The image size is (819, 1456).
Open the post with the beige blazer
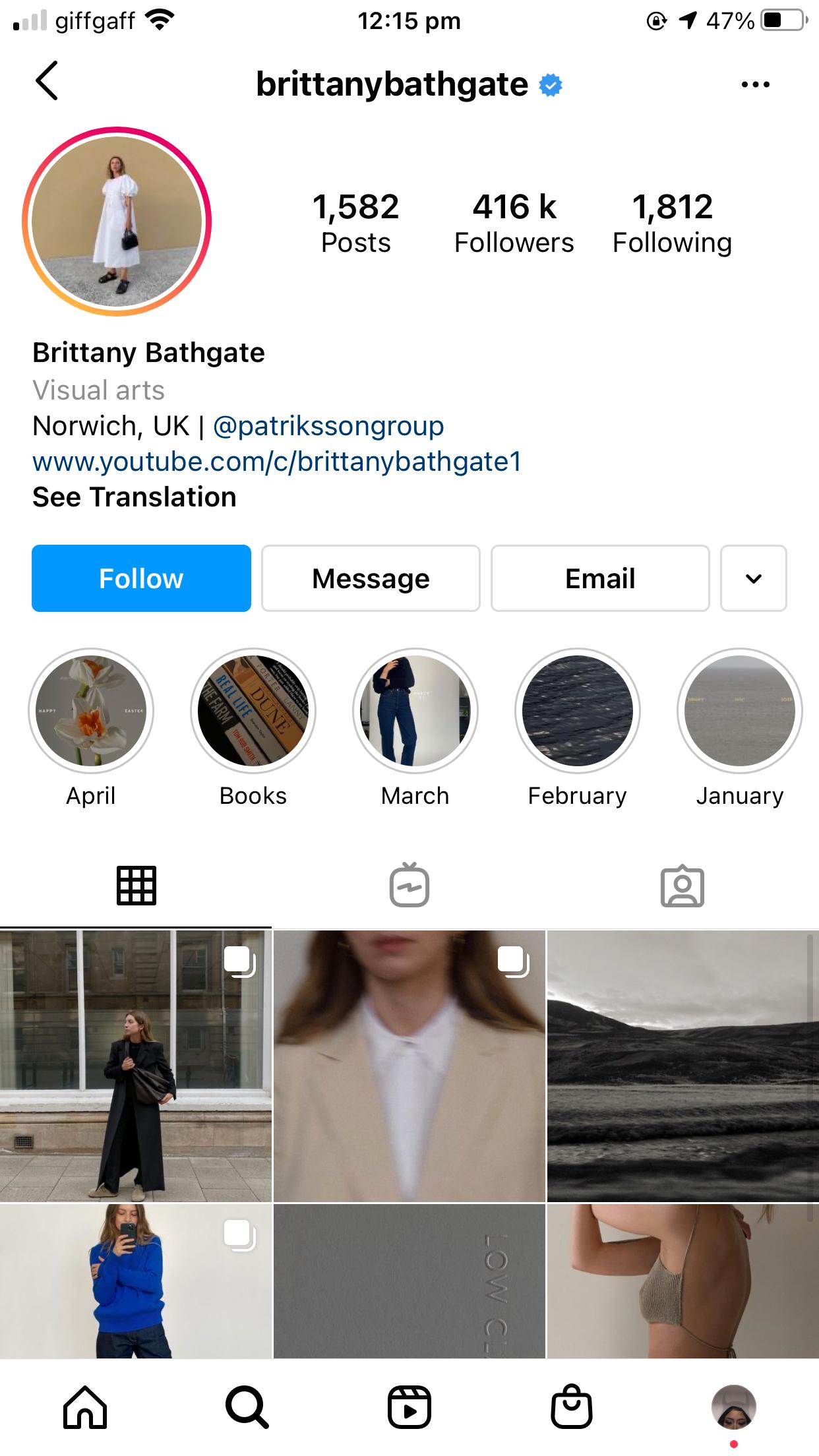pyautogui.click(x=409, y=1066)
